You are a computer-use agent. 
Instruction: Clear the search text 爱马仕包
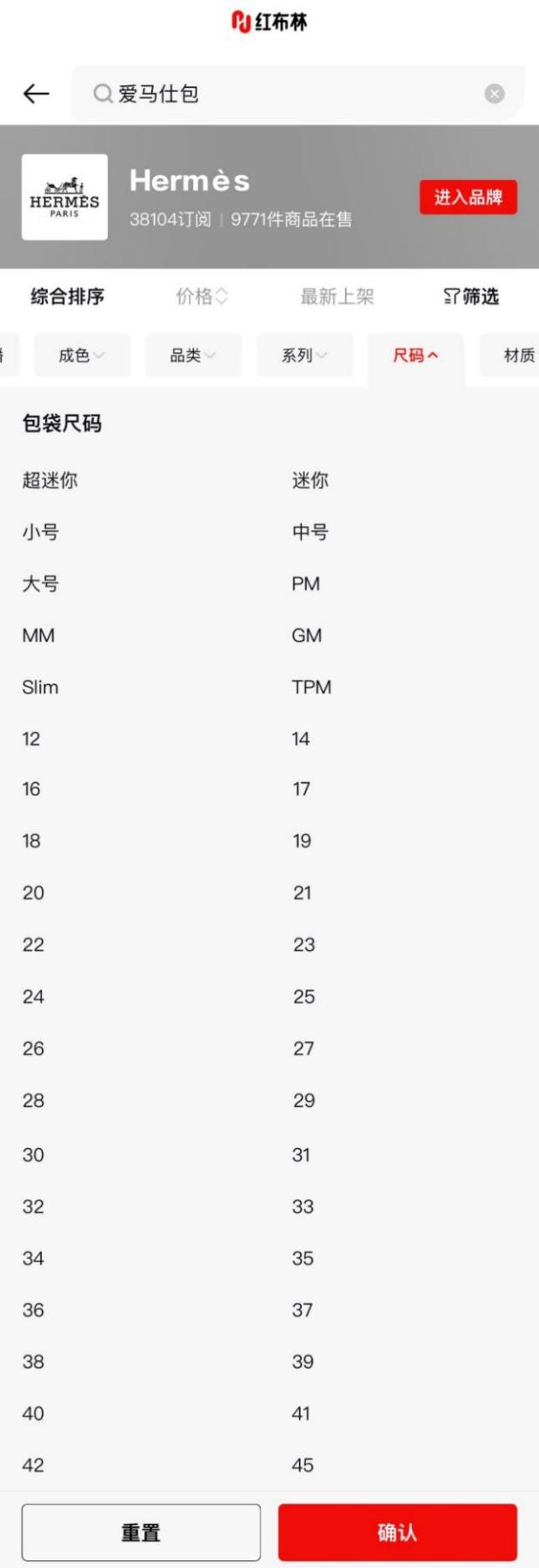pyautogui.click(x=494, y=94)
